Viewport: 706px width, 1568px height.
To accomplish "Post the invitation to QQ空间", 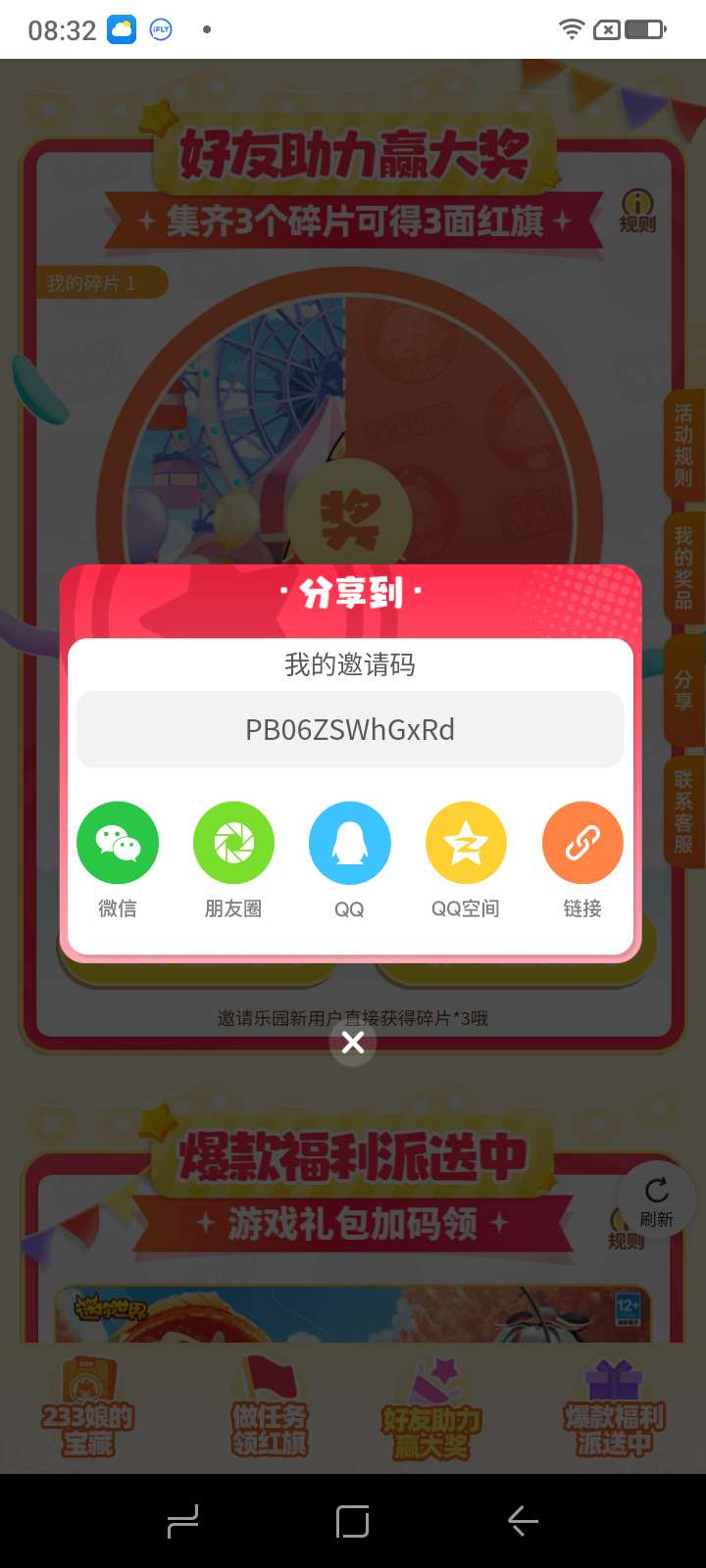I will pyautogui.click(x=466, y=843).
